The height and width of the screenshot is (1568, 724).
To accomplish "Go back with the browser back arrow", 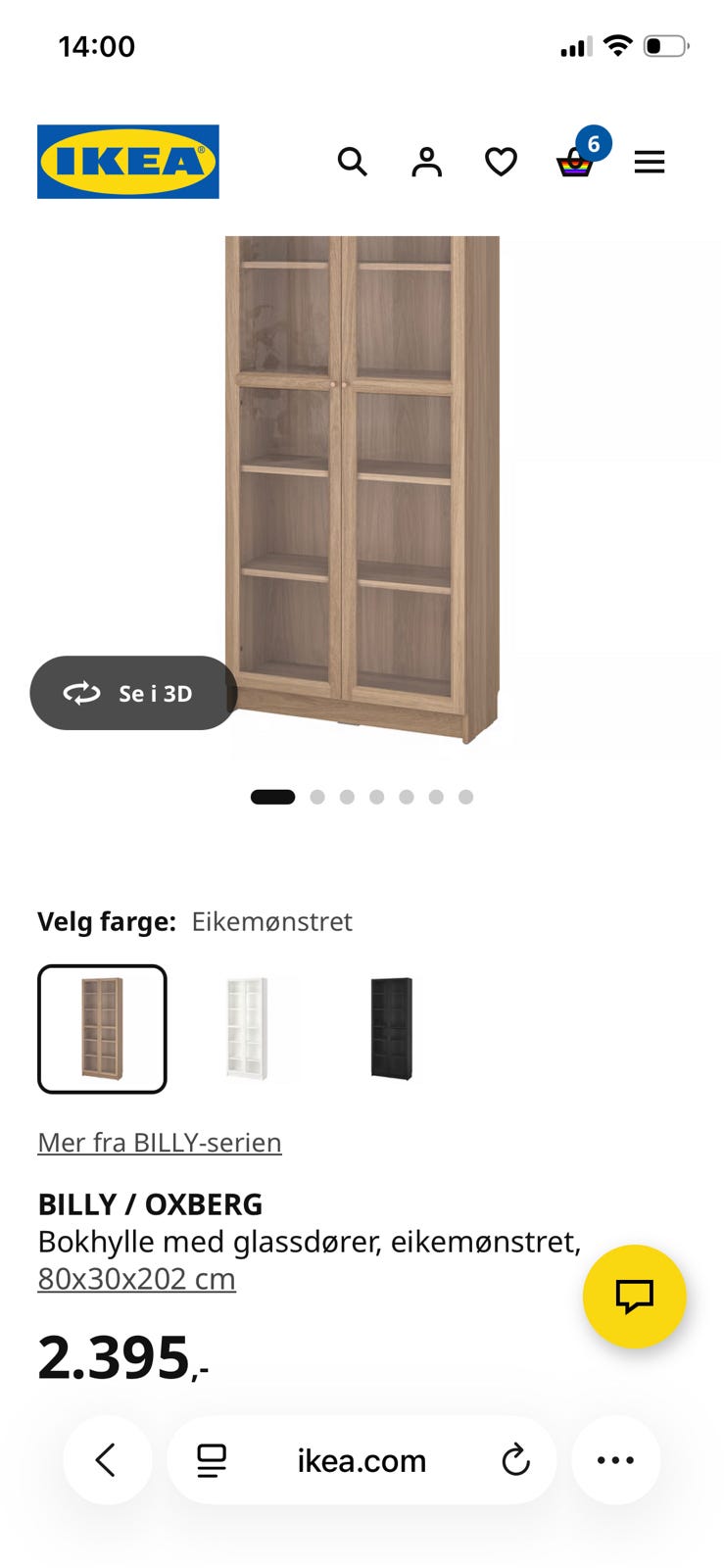I will [107, 1460].
